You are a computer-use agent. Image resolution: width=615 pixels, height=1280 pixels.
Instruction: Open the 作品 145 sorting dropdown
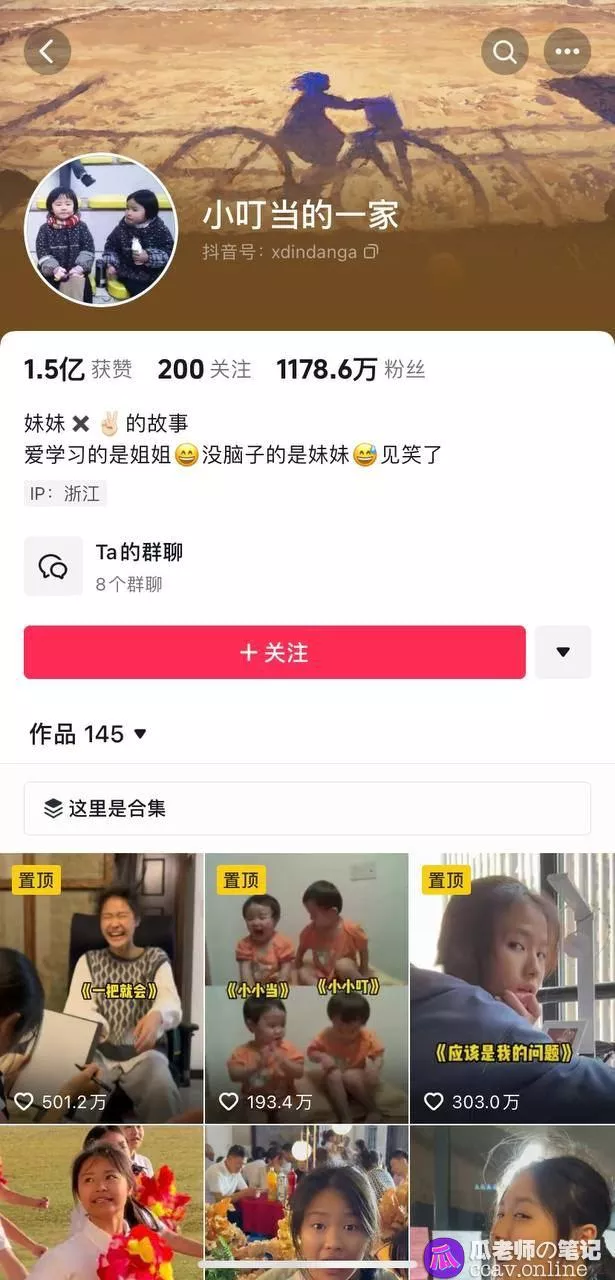(88, 734)
